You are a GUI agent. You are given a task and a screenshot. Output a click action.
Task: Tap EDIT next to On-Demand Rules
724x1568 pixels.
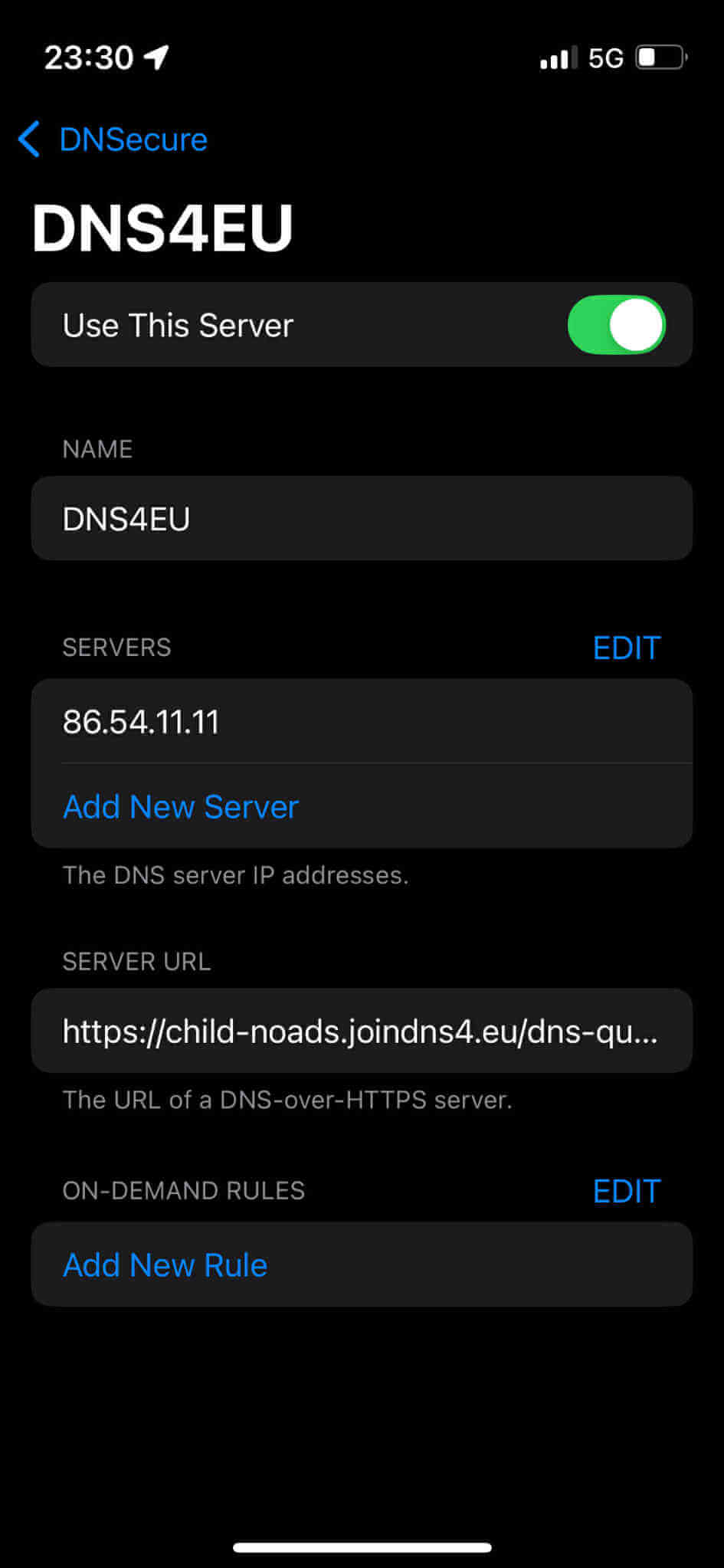coord(626,1191)
